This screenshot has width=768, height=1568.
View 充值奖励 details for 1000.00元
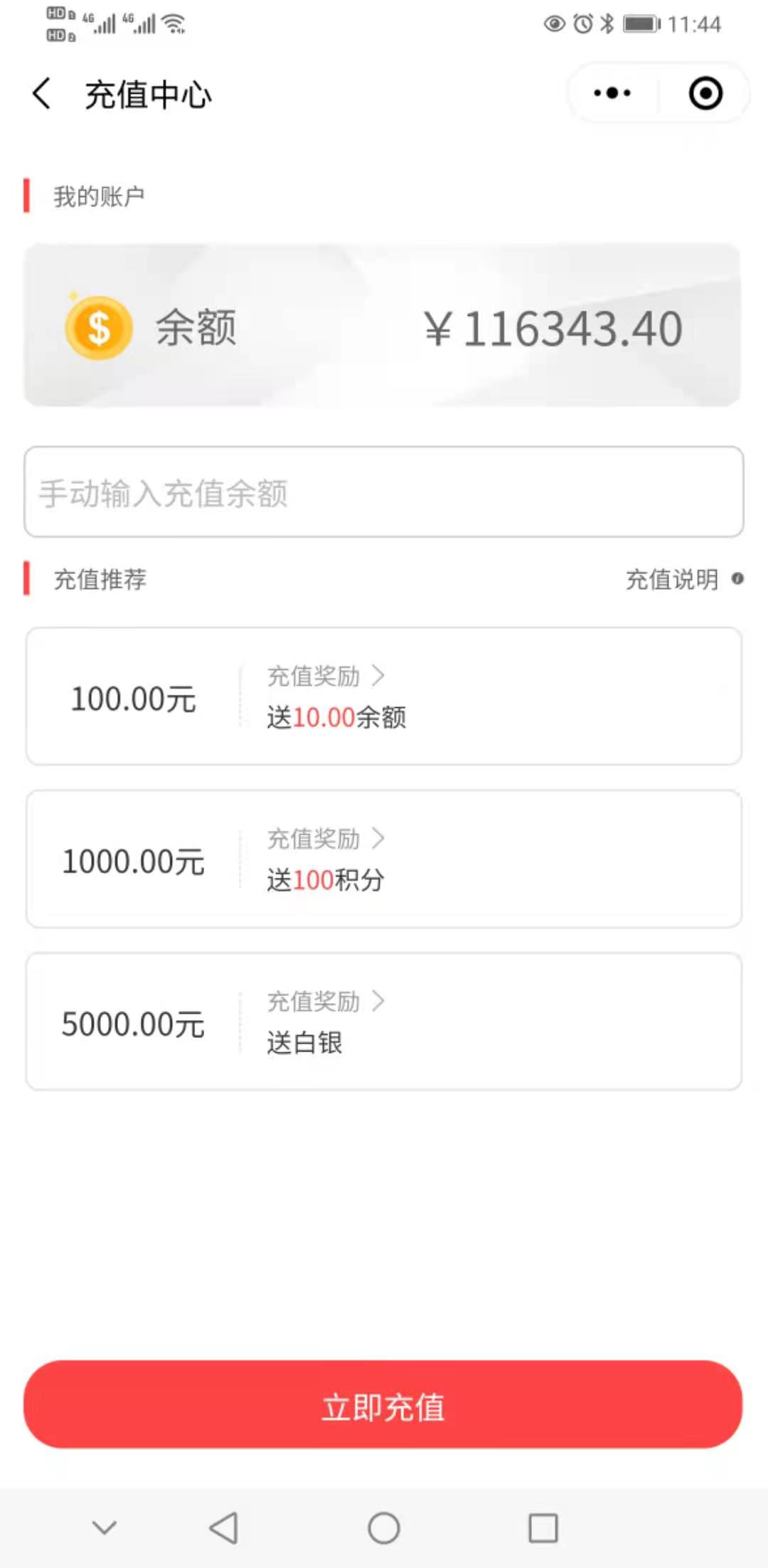pyautogui.click(x=326, y=839)
